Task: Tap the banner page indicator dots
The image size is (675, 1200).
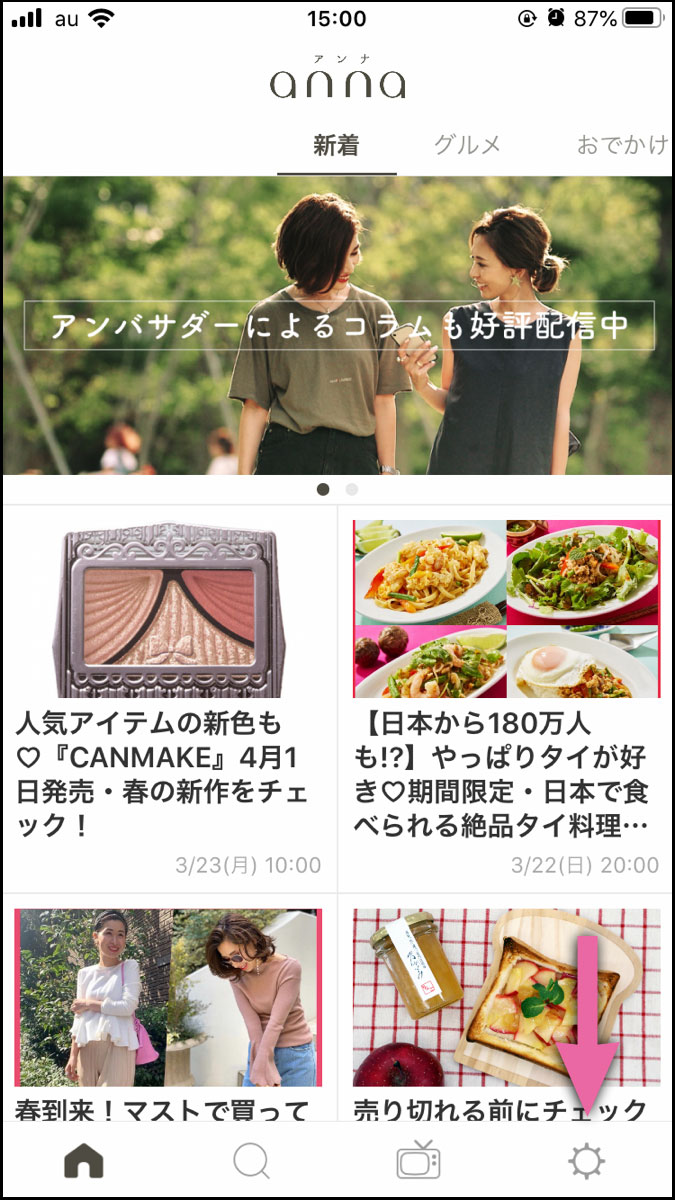Action: (337, 489)
